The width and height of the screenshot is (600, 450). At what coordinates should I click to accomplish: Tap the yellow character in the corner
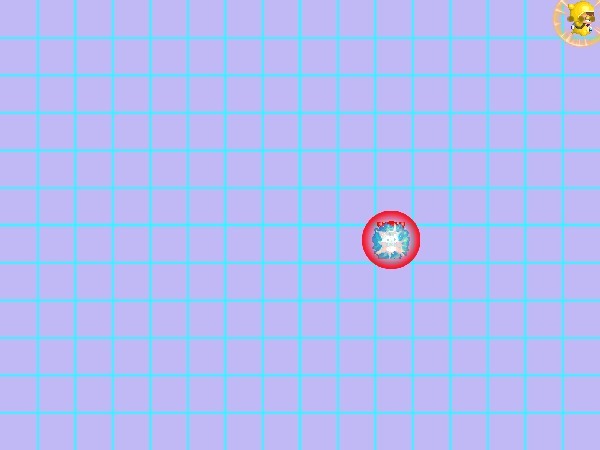[580, 18]
